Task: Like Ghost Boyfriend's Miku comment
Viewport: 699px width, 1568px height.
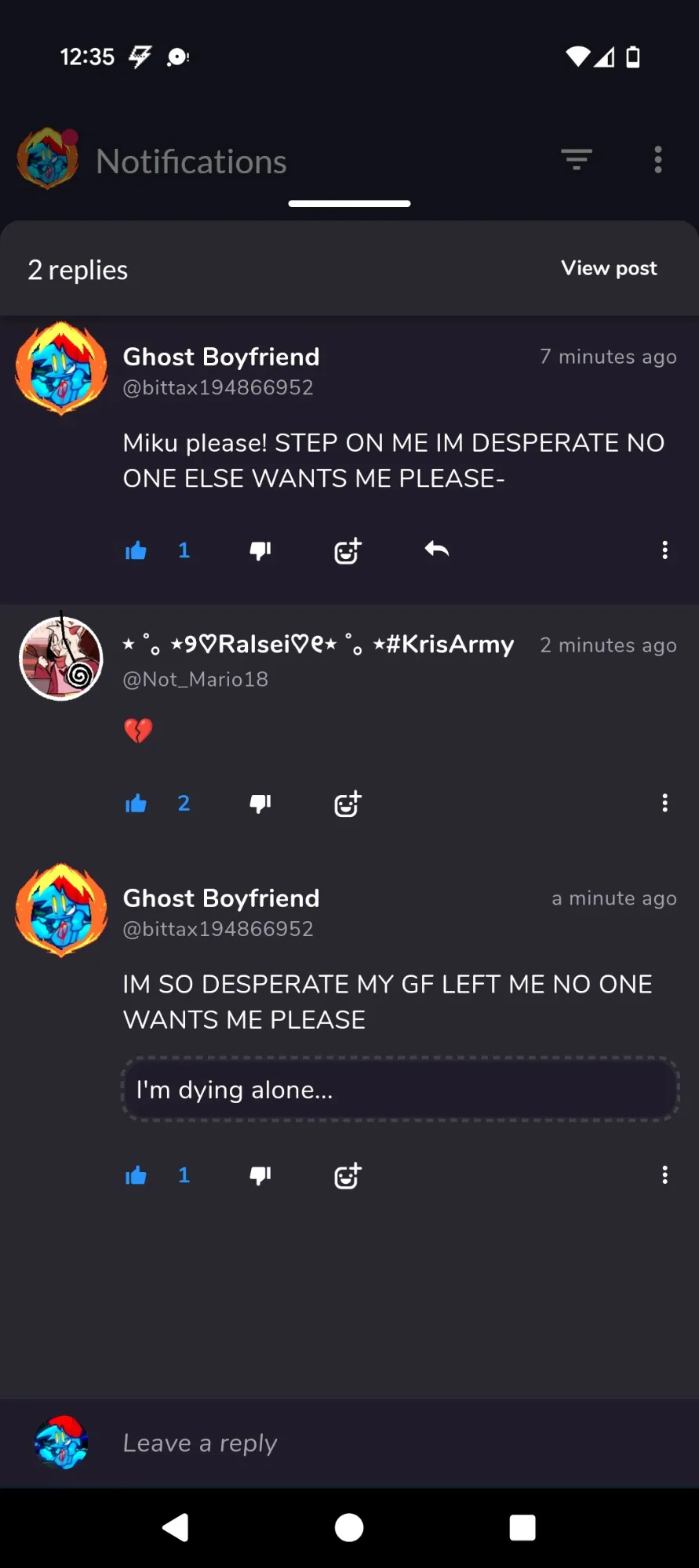Action: point(137,550)
